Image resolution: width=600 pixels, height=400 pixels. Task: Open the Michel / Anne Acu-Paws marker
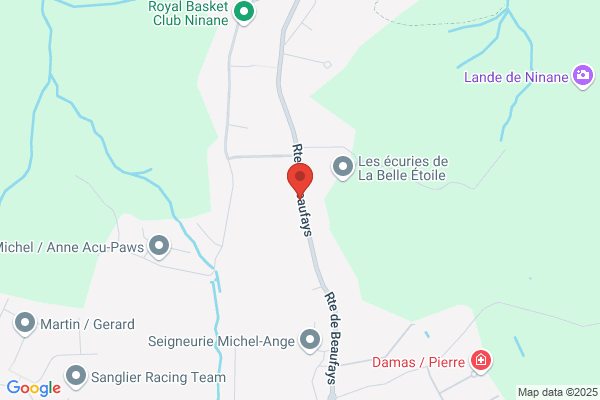[x=159, y=247]
